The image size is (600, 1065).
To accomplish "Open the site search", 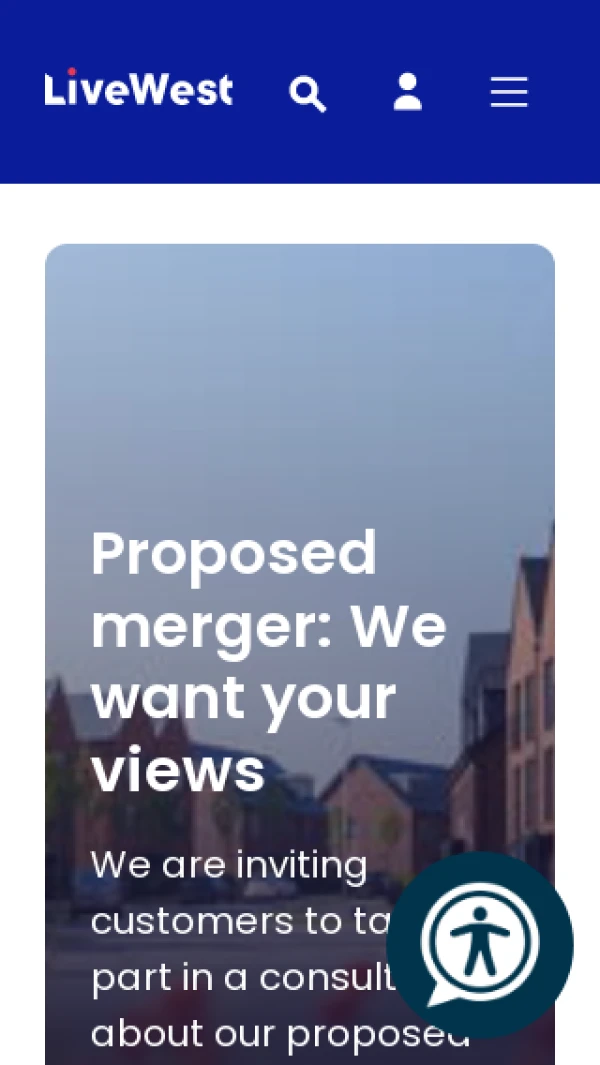I will pos(307,93).
